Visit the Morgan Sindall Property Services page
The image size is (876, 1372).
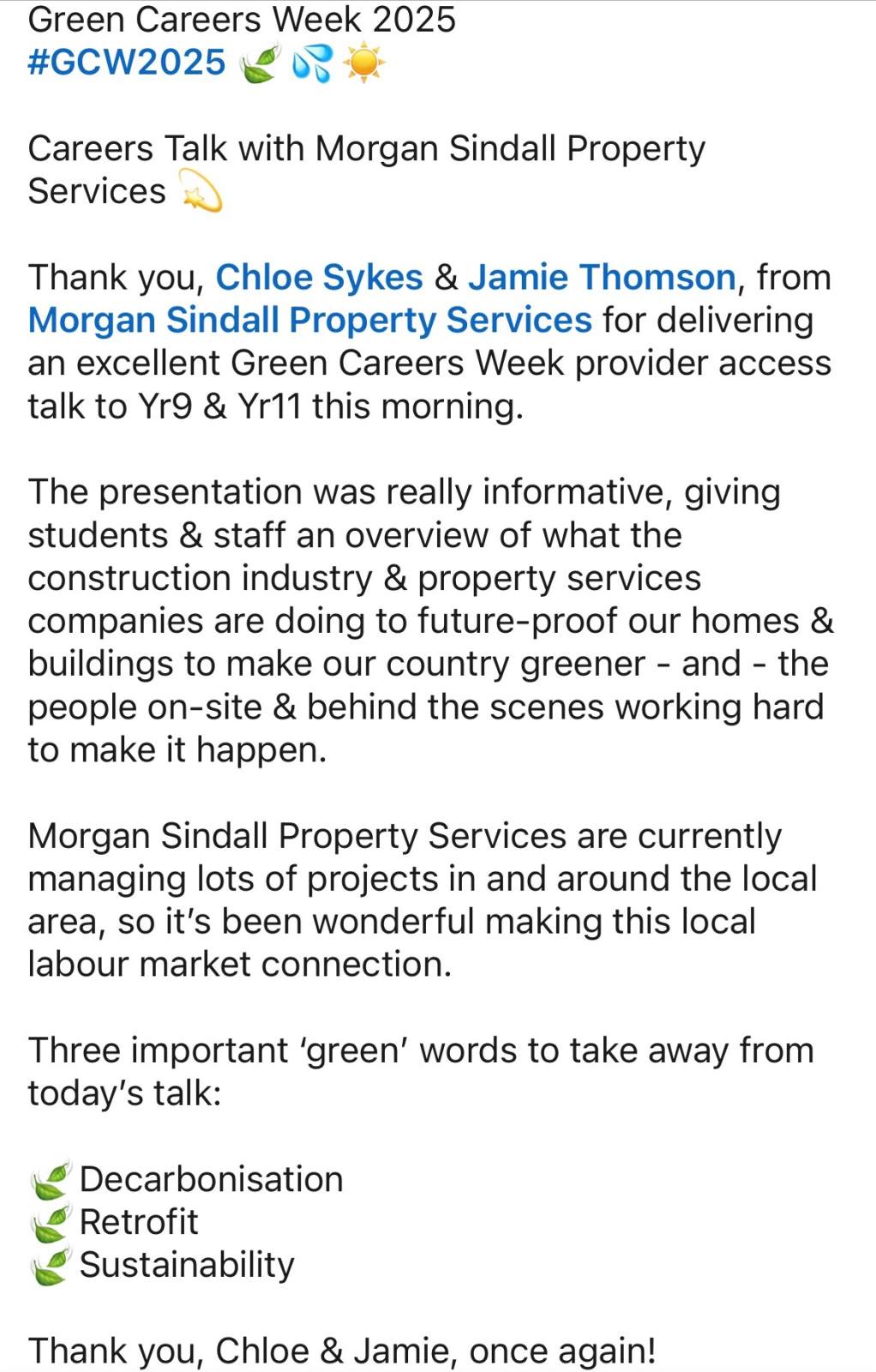click(309, 320)
